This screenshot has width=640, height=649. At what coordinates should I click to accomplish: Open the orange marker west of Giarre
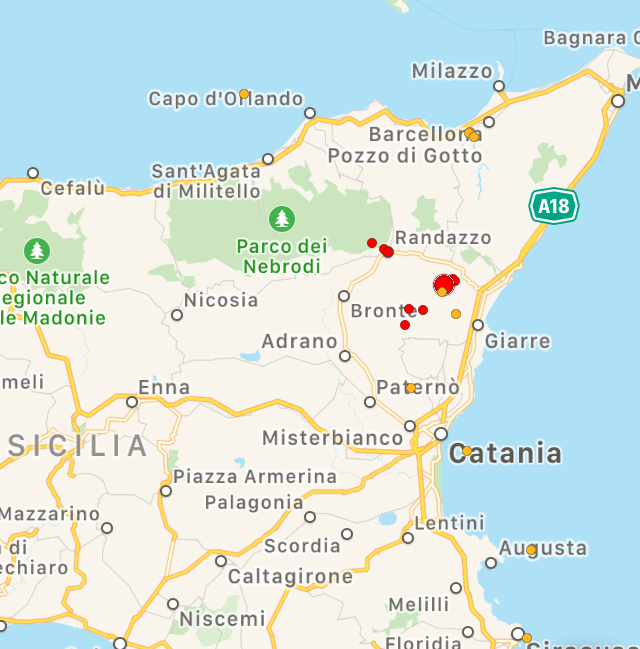click(456, 314)
